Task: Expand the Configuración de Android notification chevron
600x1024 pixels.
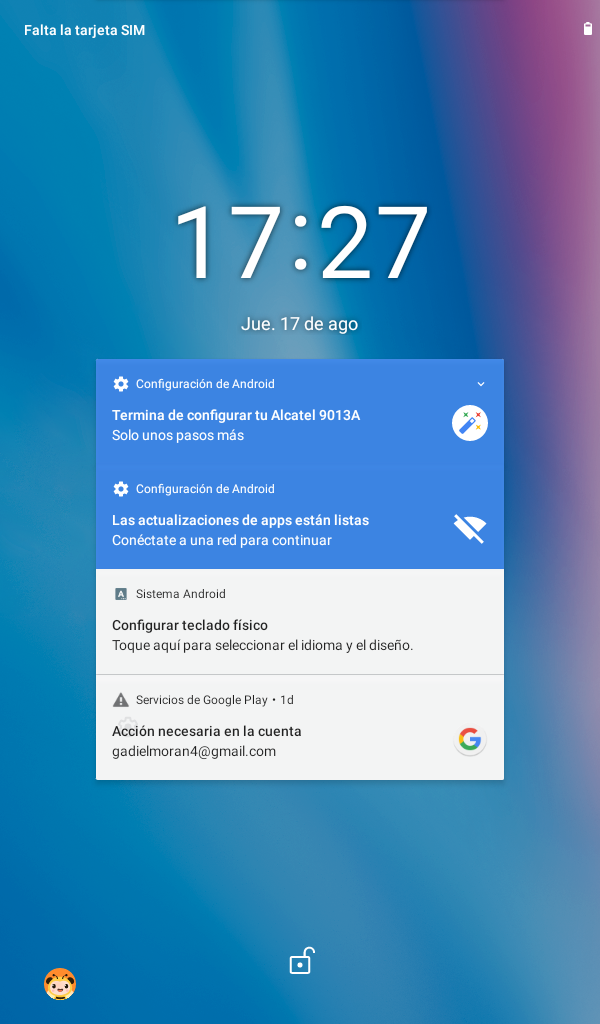Action: pyautogui.click(x=481, y=384)
